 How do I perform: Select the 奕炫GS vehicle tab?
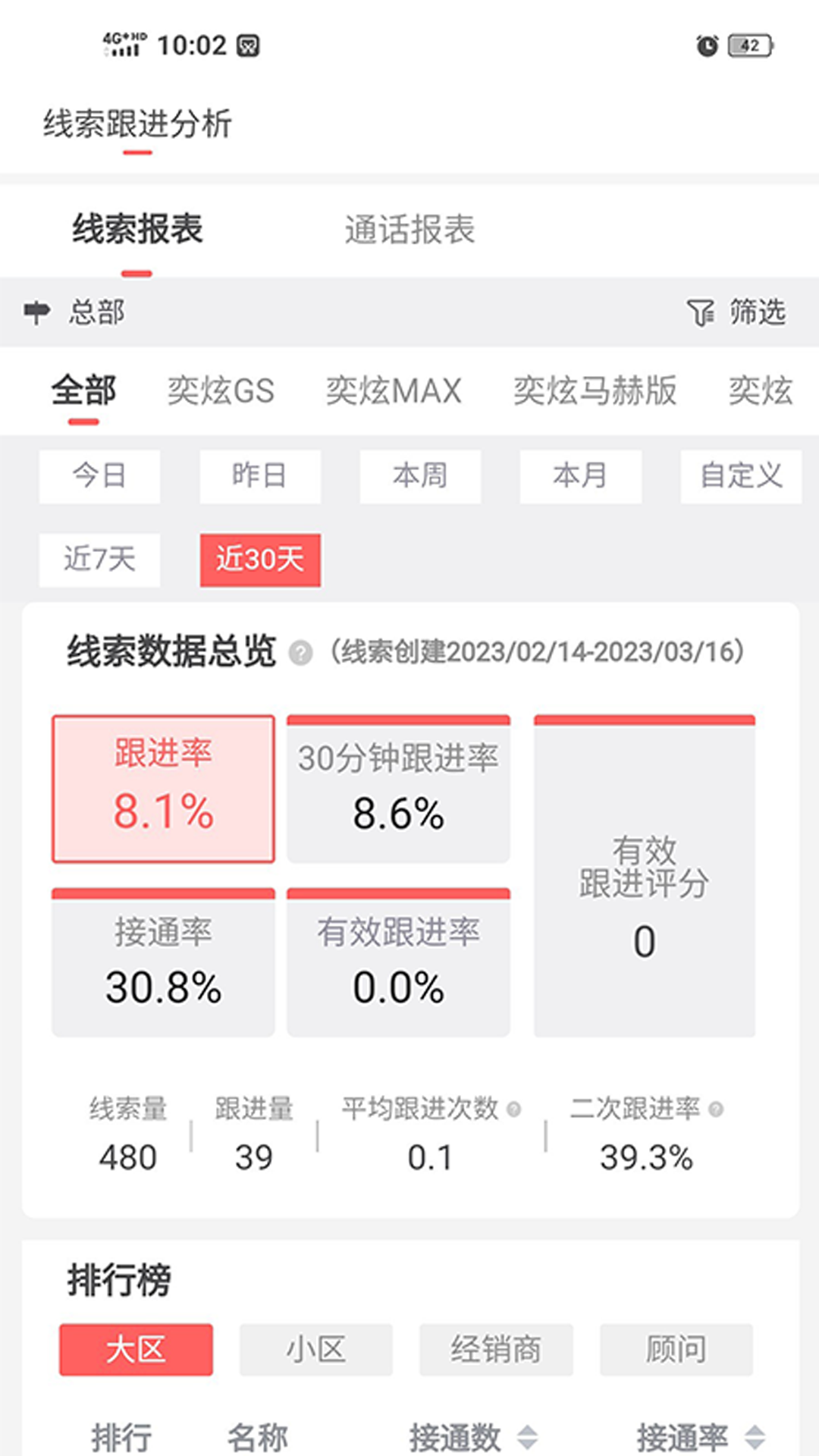tap(222, 391)
